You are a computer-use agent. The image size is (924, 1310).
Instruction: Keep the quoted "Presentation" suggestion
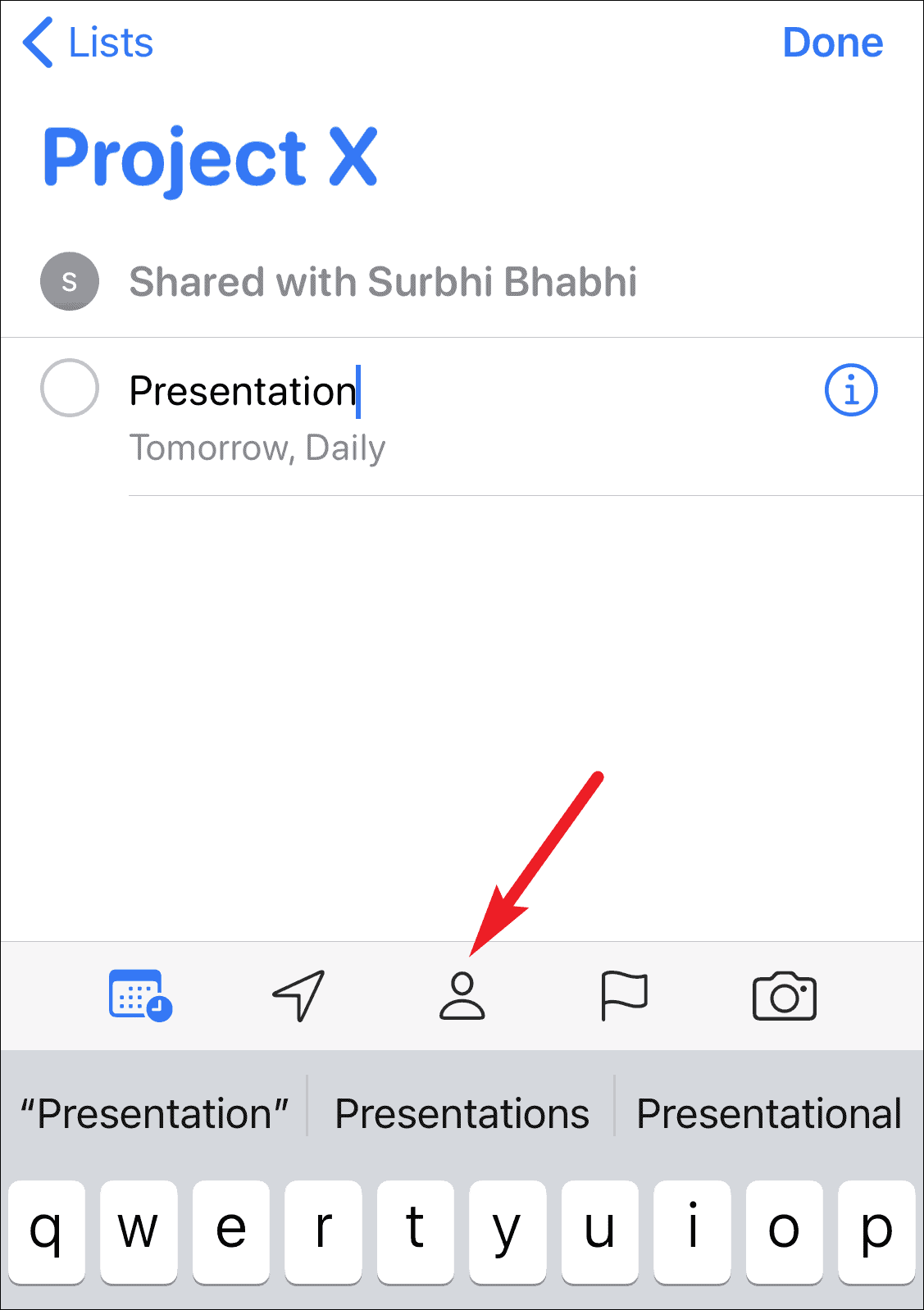click(x=154, y=1114)
